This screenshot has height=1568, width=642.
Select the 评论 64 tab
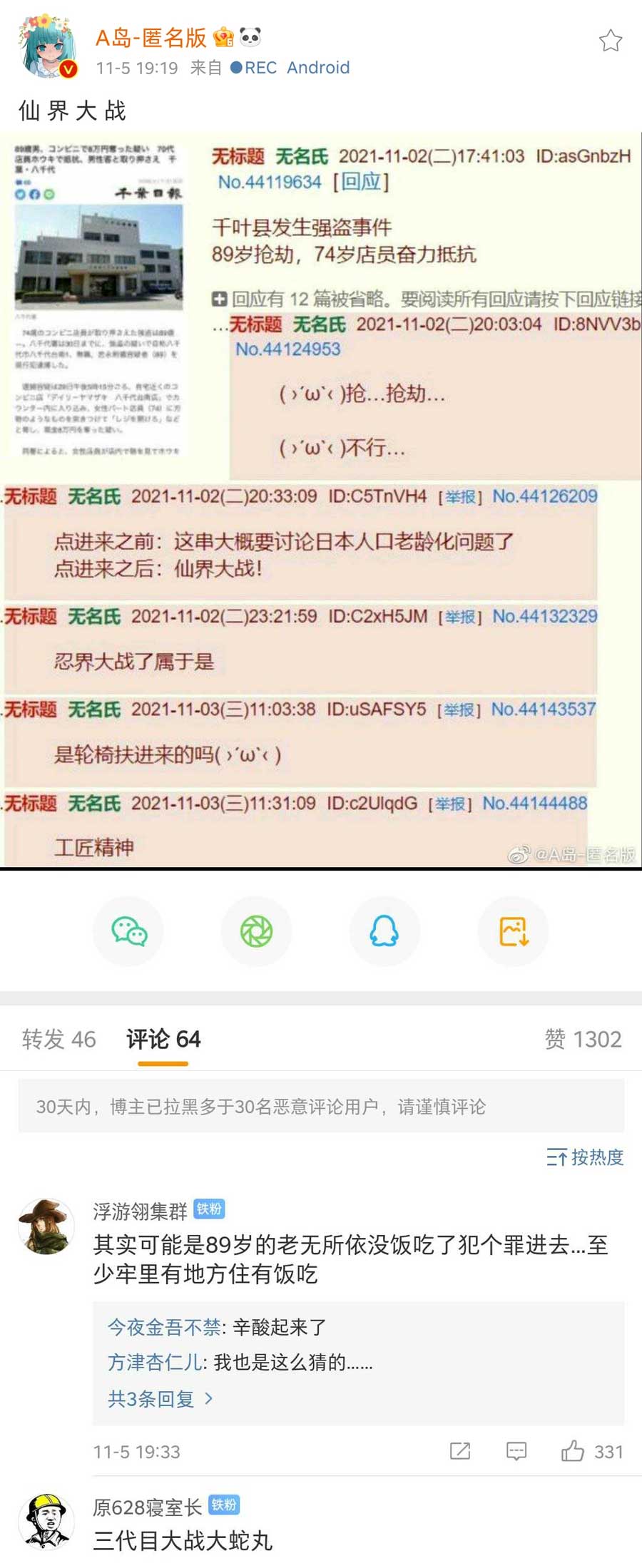point(163,1039)
